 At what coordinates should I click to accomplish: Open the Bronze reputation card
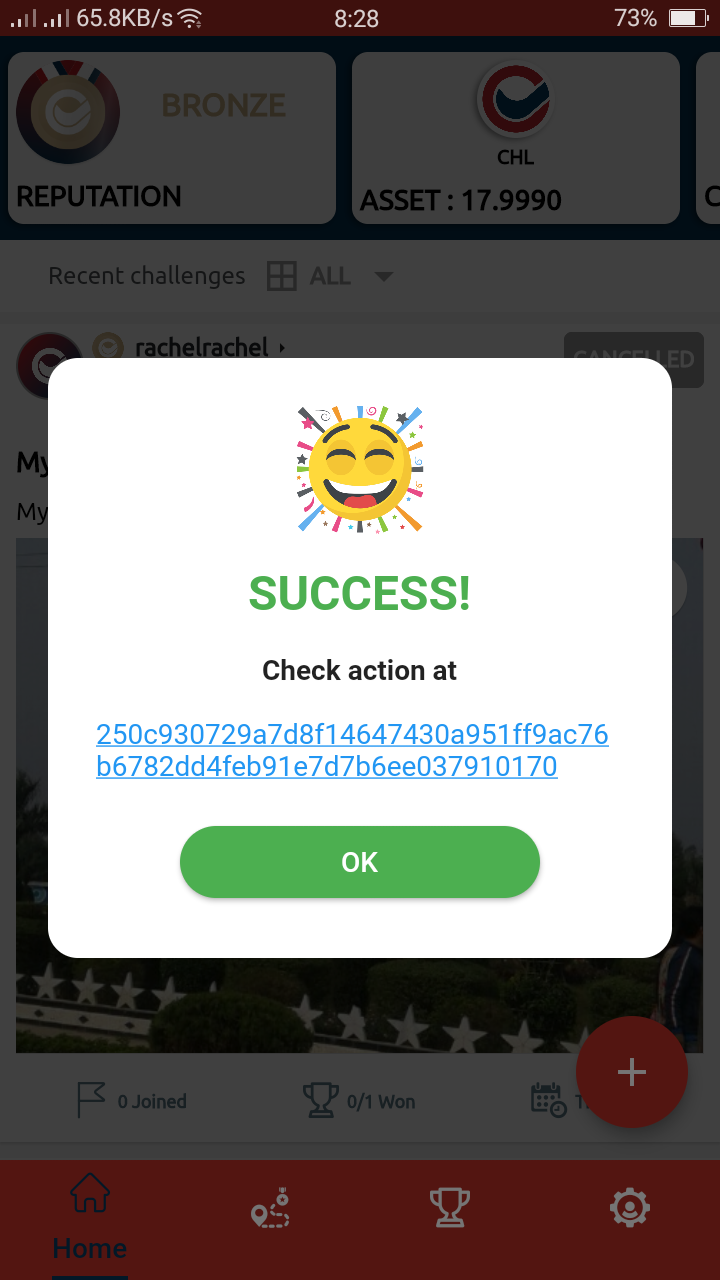[172, 138]
